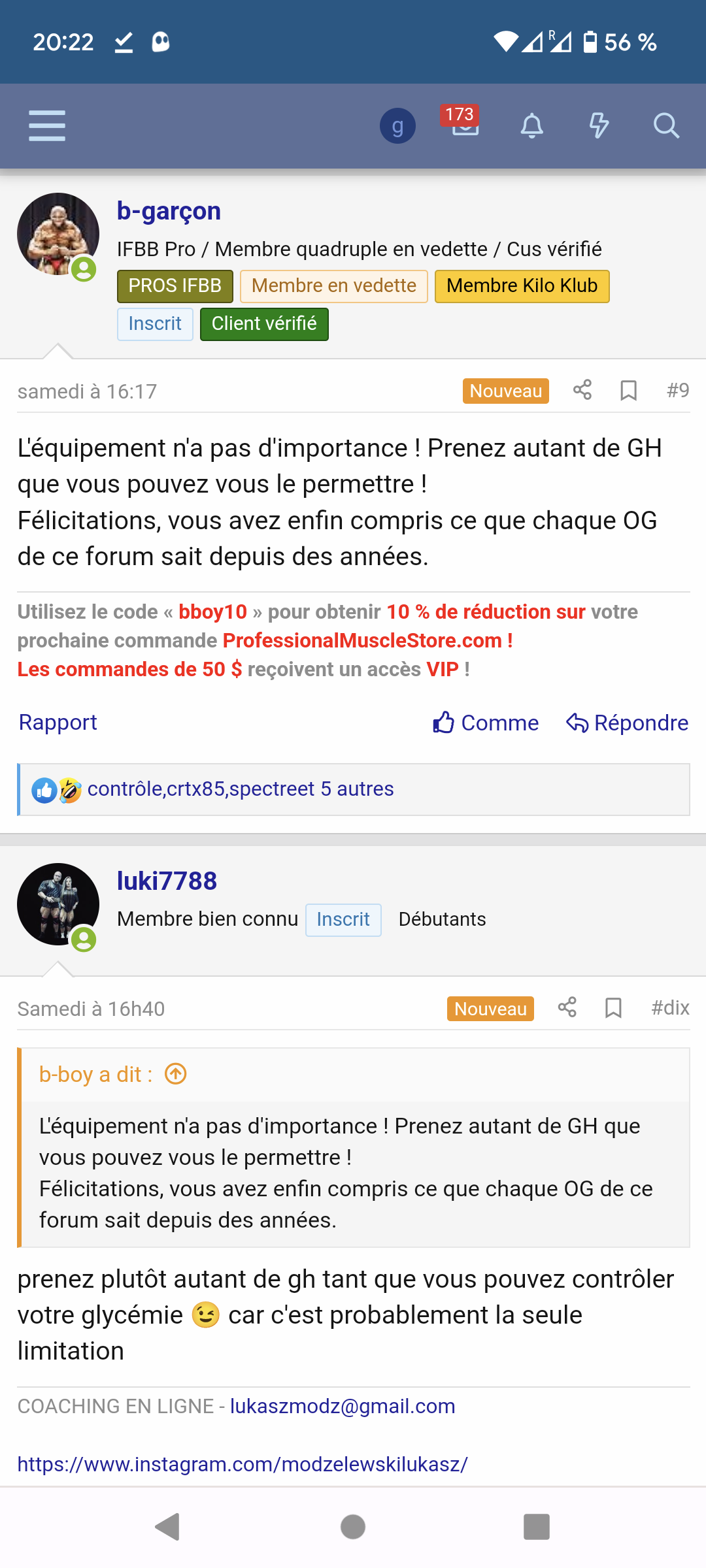Viewport: 706px width, 1568px height.
Task: Open the Instagram modzelewskilukasz link
Action: pyautogui.click(x=243, y=1464)
